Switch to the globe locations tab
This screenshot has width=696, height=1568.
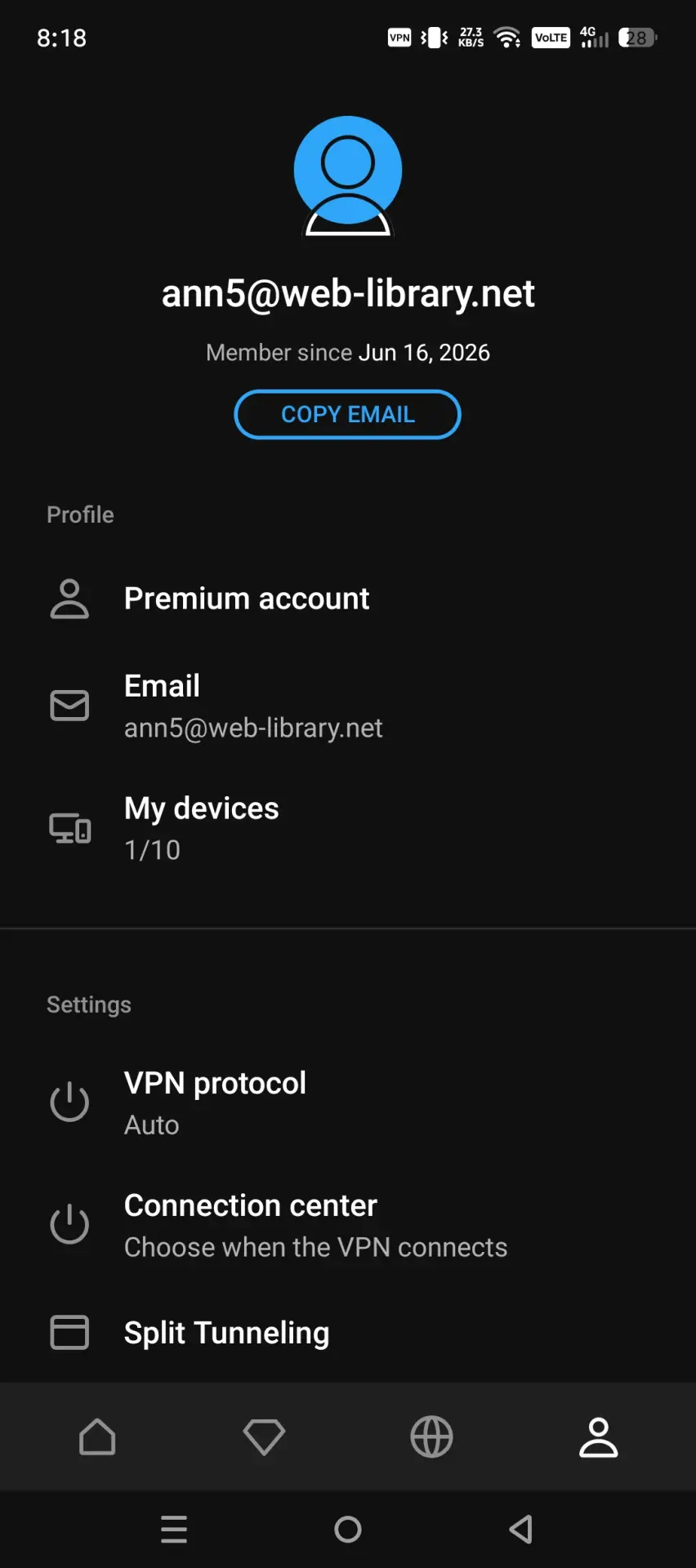(431, 1437)
